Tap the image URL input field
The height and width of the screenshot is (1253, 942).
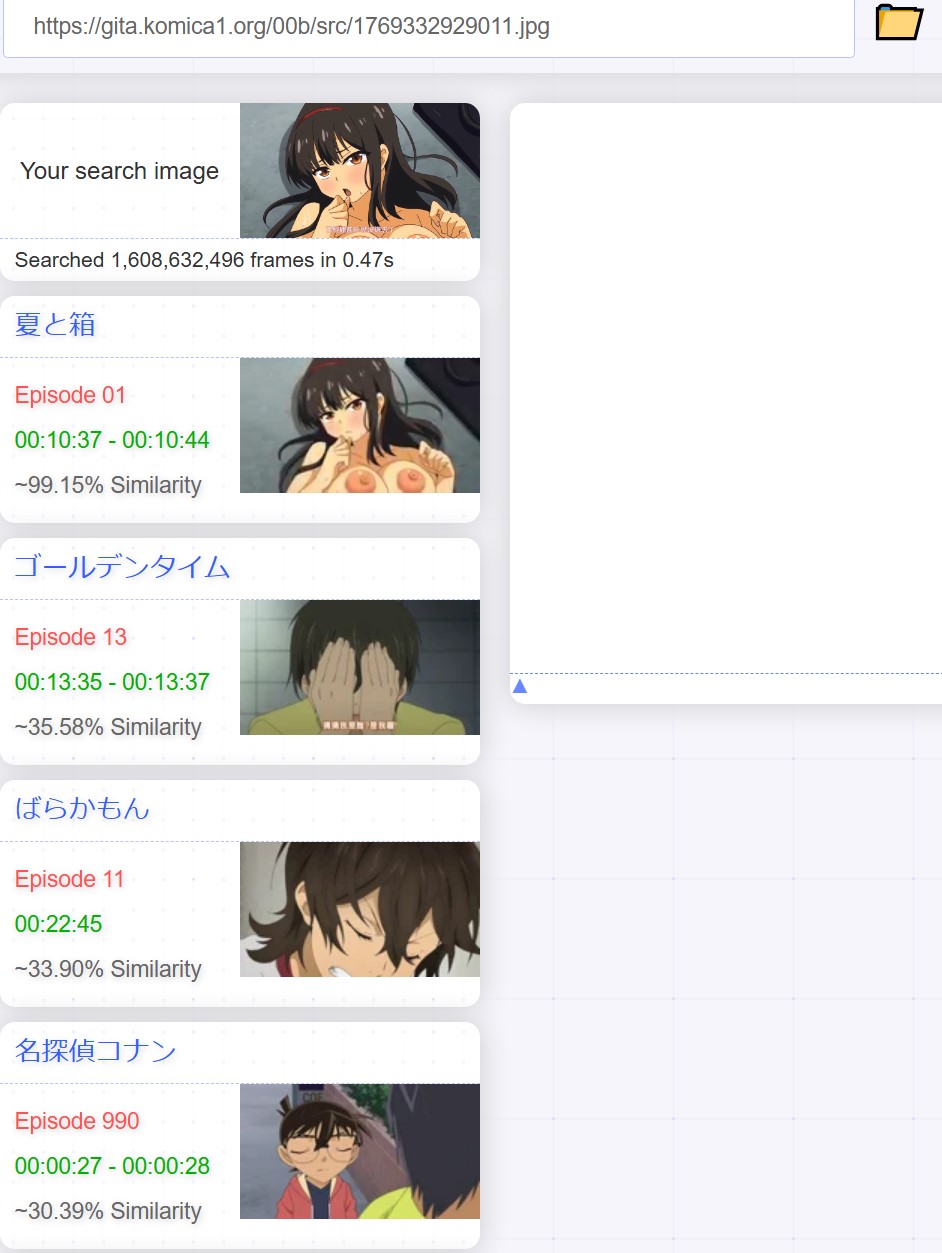[428, 27]
